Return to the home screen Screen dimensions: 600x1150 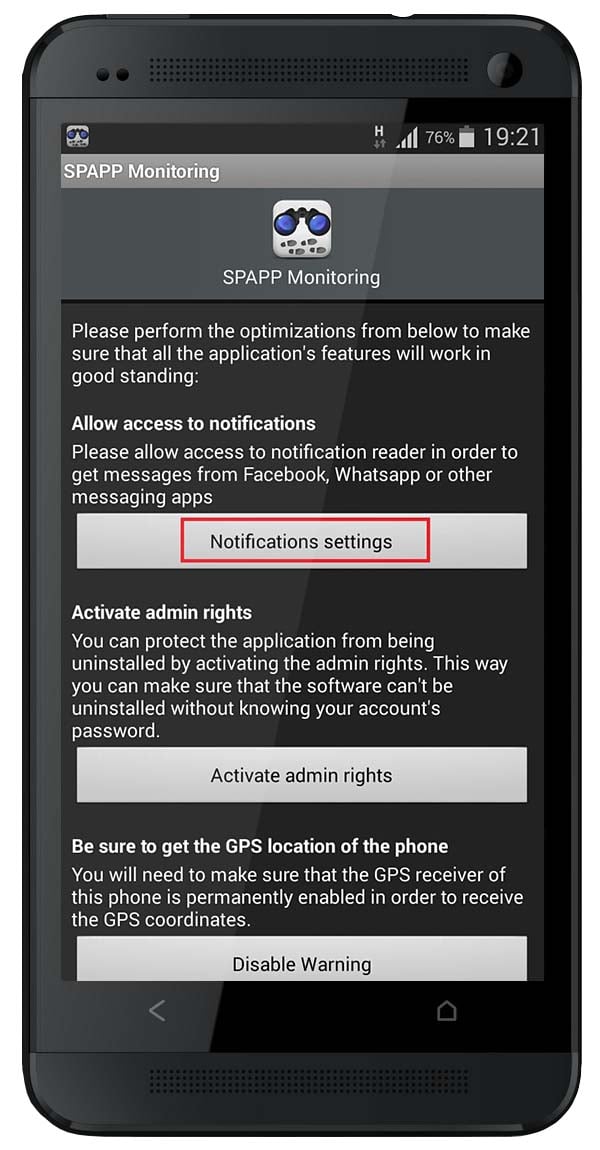point(446,1011)
